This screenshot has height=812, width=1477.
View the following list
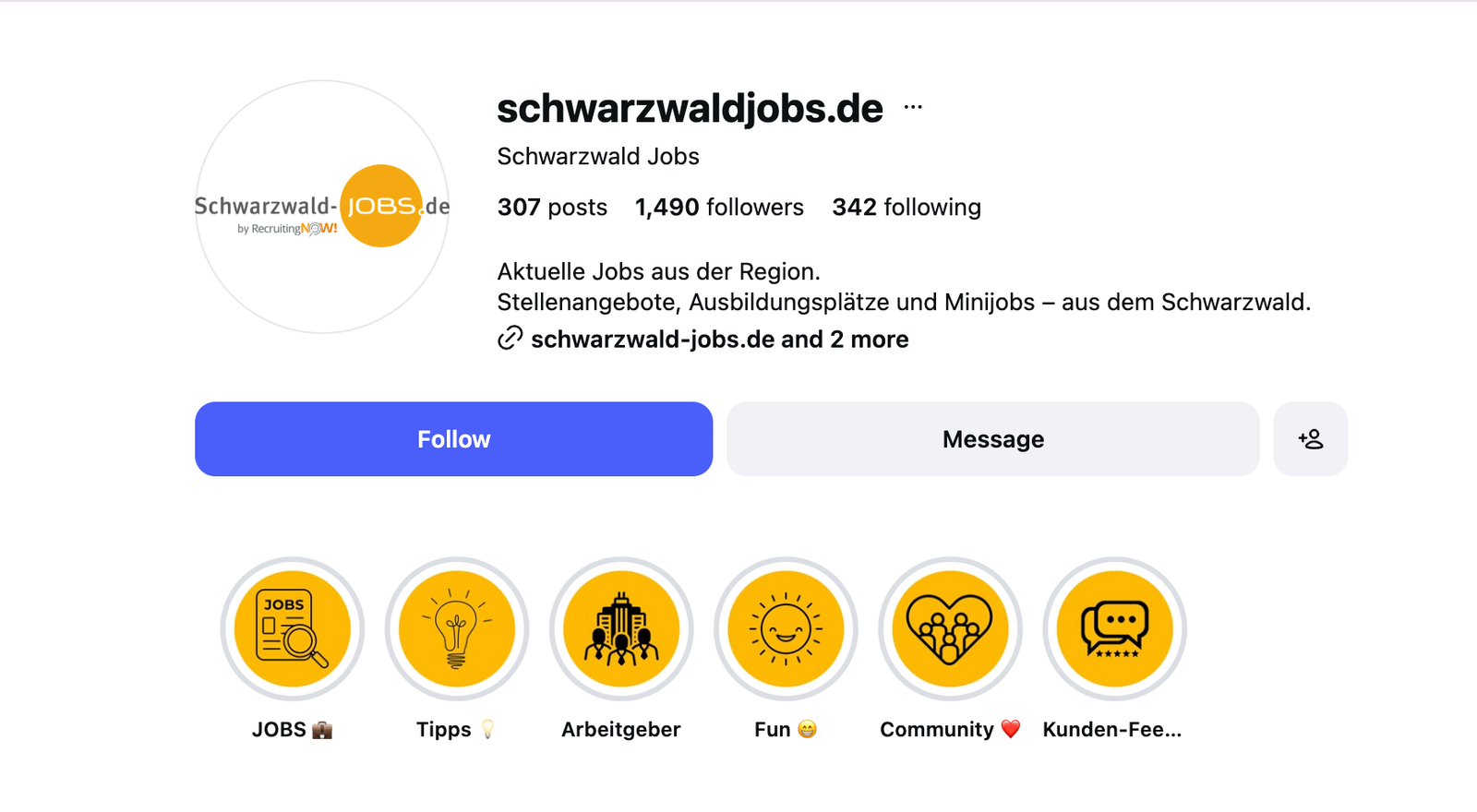[x=906, y=207]
